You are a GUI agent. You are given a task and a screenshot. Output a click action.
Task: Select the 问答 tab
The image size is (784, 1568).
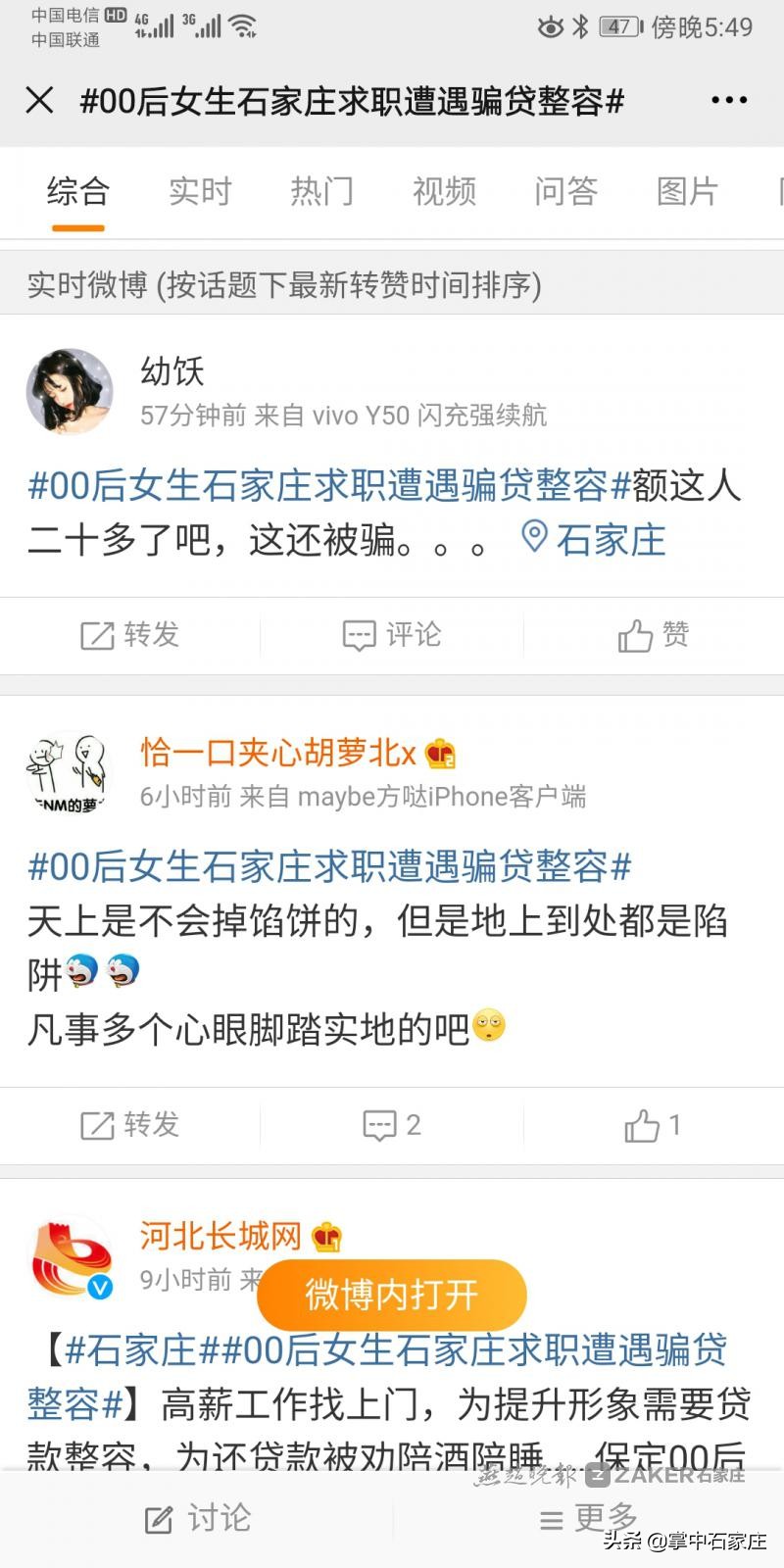(x=566, y=193)
